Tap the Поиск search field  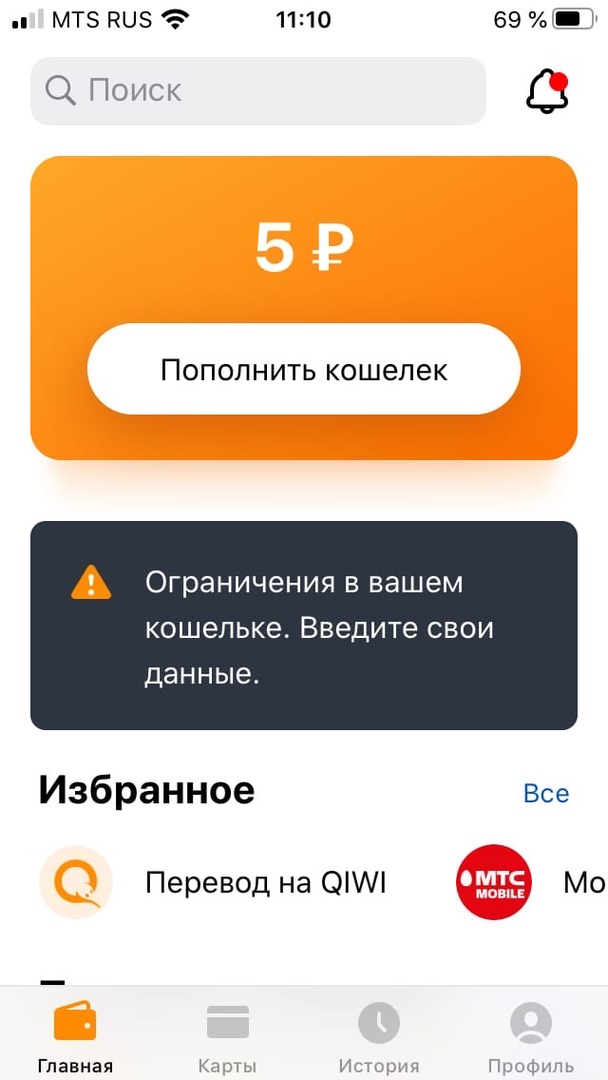click(258, 91)
